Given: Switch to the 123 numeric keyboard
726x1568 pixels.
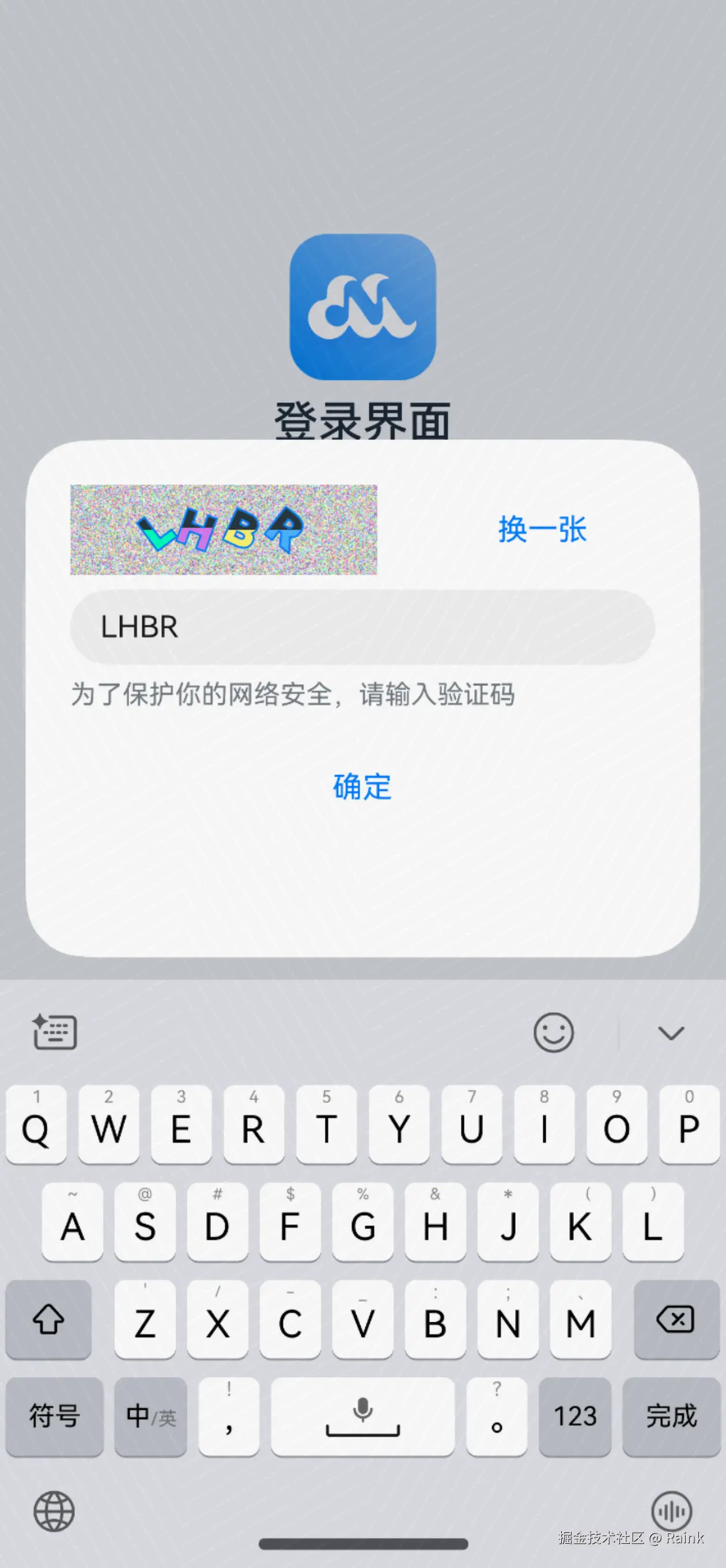Looking at the screenshot, I should tap(574, 1416).
